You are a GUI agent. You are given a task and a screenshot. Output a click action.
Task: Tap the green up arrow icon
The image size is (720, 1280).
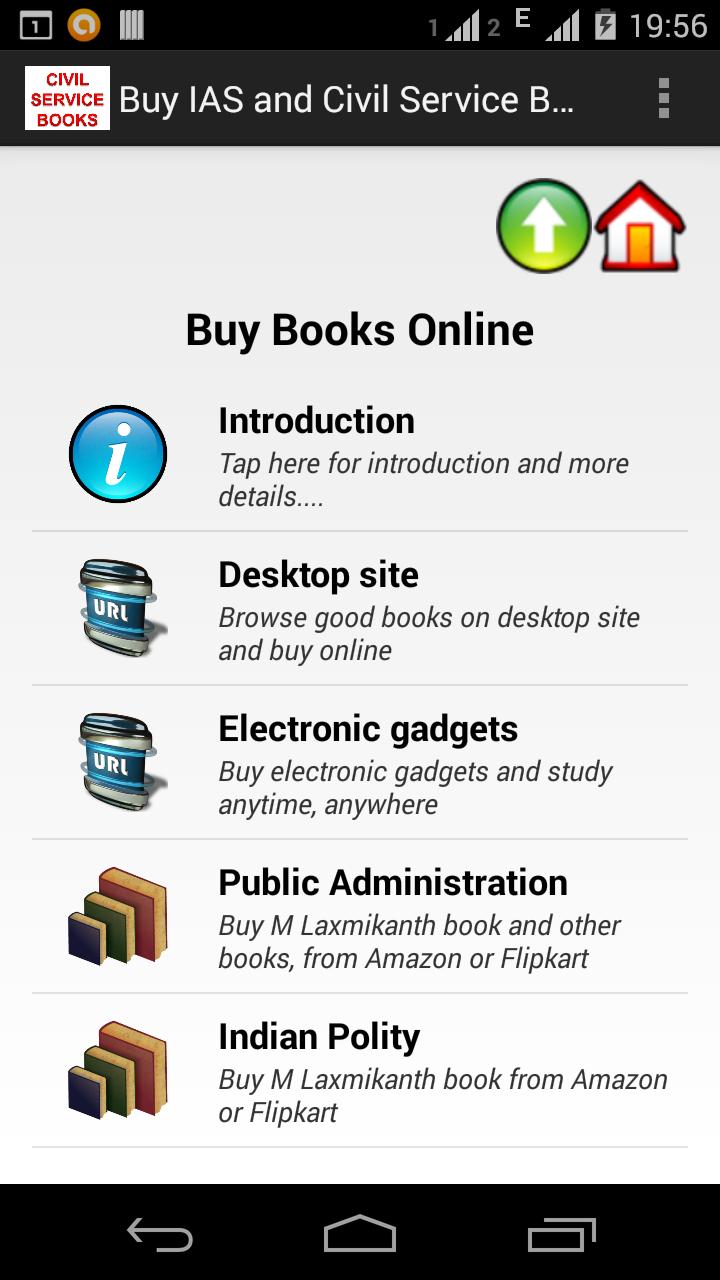[x=544, y=226]
